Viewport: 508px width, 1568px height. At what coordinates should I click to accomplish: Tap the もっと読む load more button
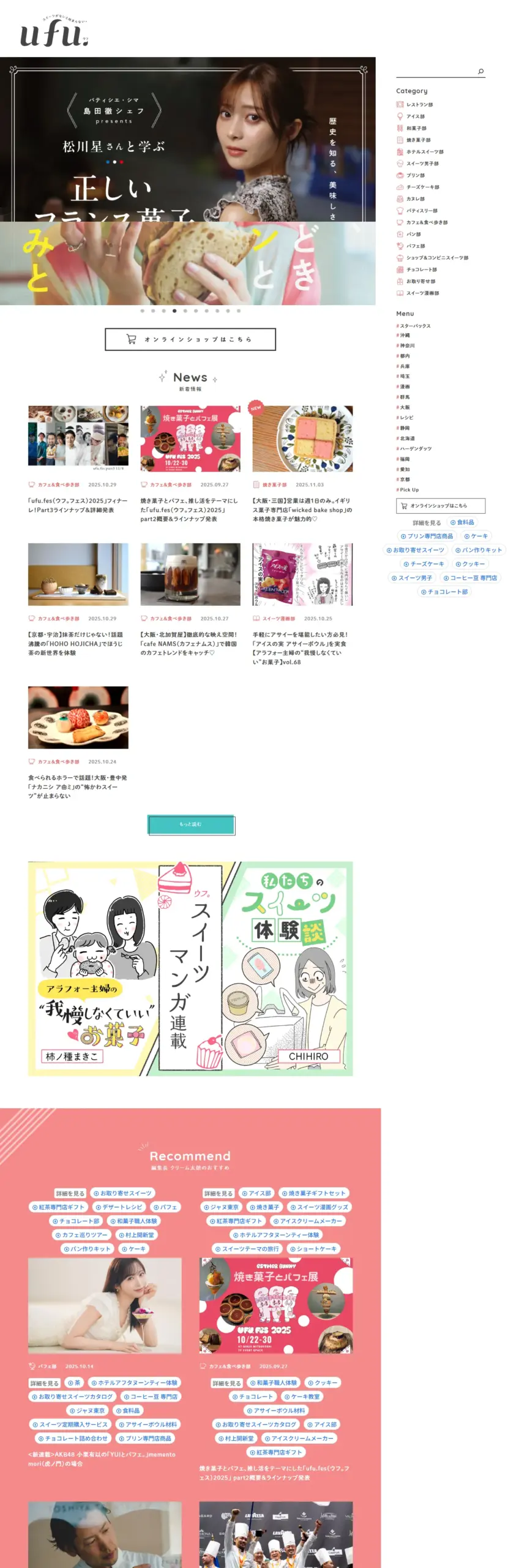191,824
